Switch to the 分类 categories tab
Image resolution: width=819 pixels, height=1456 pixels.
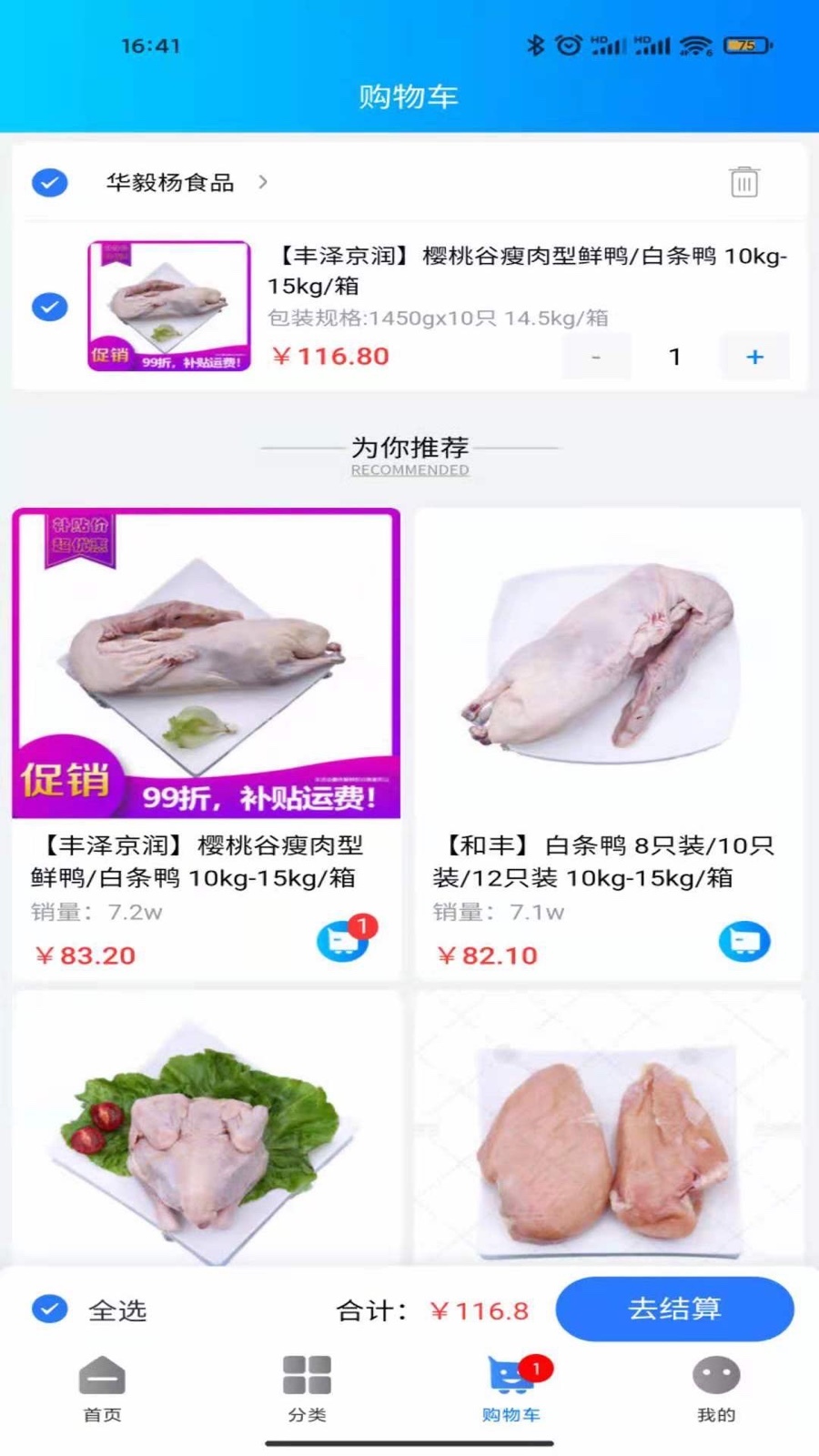(x=307, y=1388)
